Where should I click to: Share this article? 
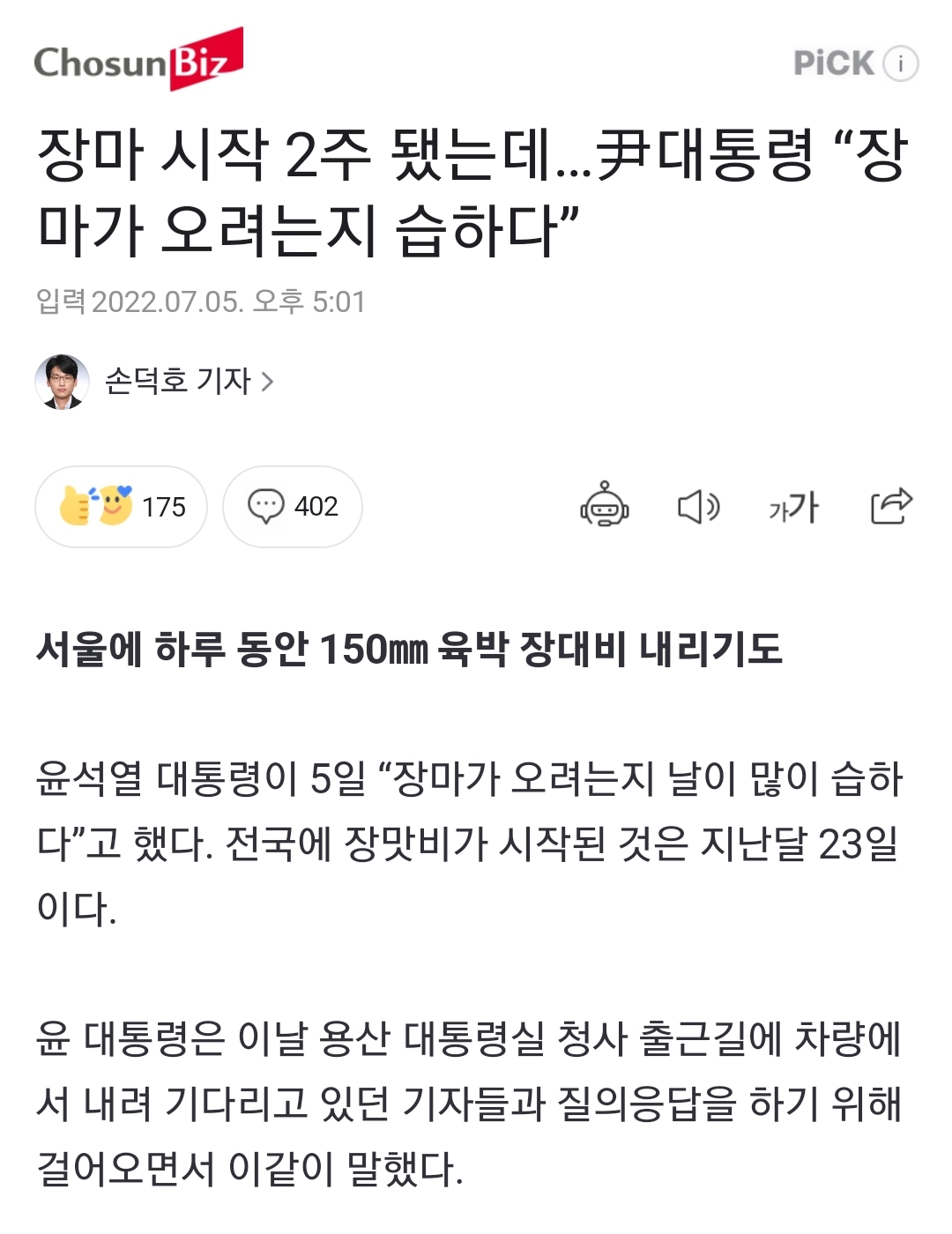[890, 506]
